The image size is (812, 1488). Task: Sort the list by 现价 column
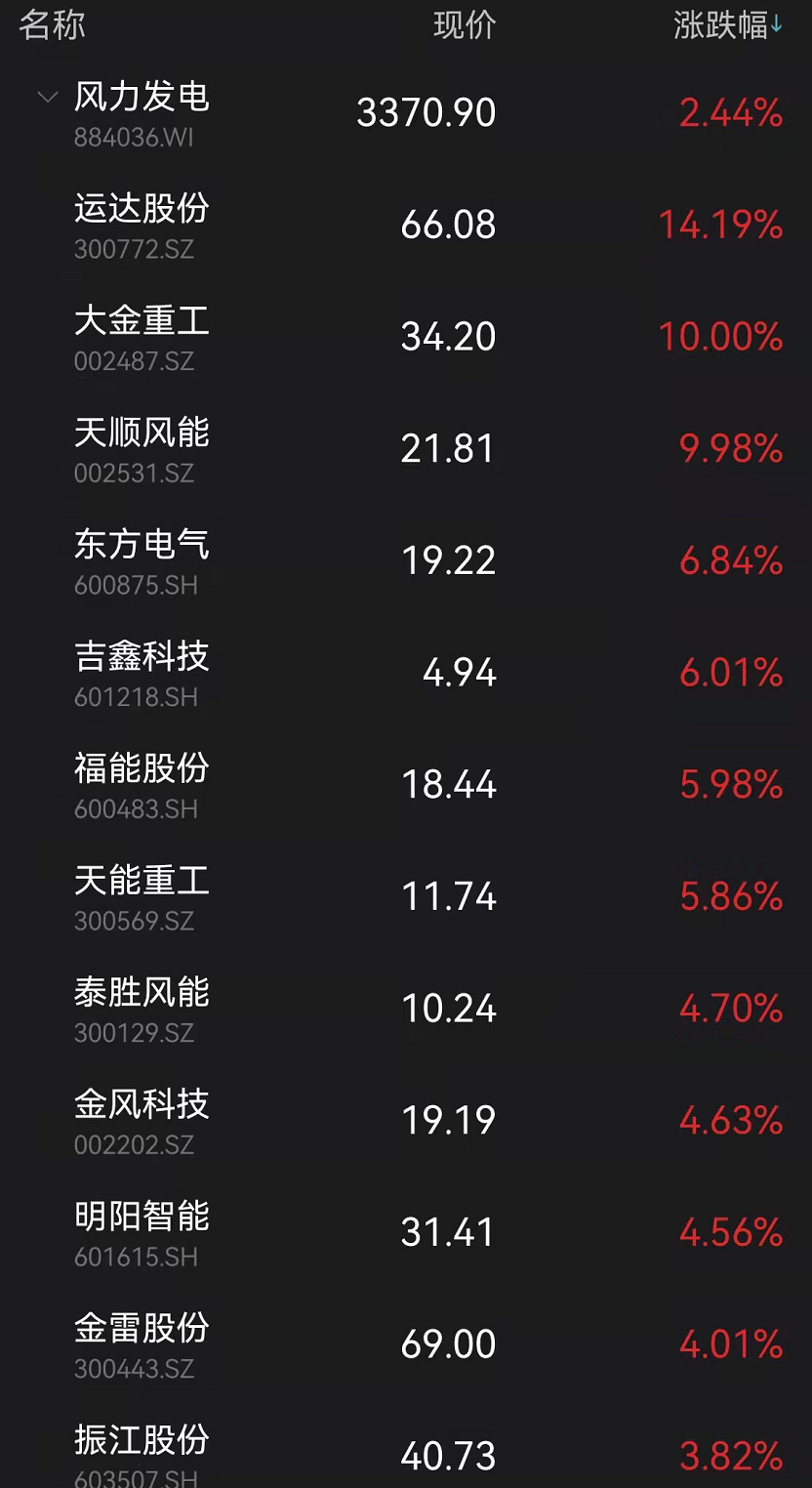coord(465,25)
